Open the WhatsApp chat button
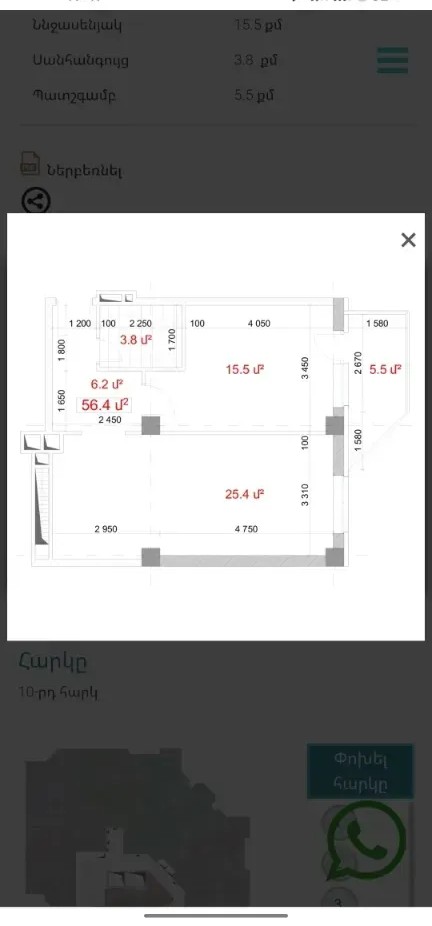This screenshot has width=432, height=926. pos(366,840)
